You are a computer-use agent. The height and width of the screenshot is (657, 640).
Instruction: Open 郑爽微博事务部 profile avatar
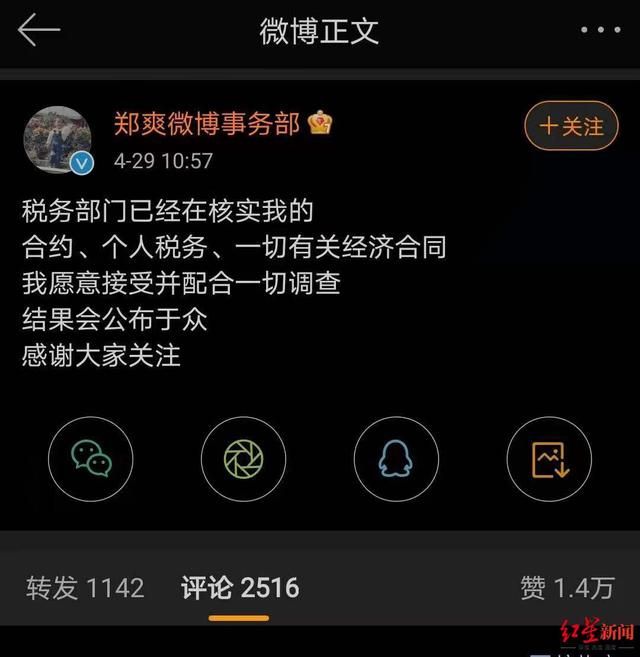pos(57,140)
